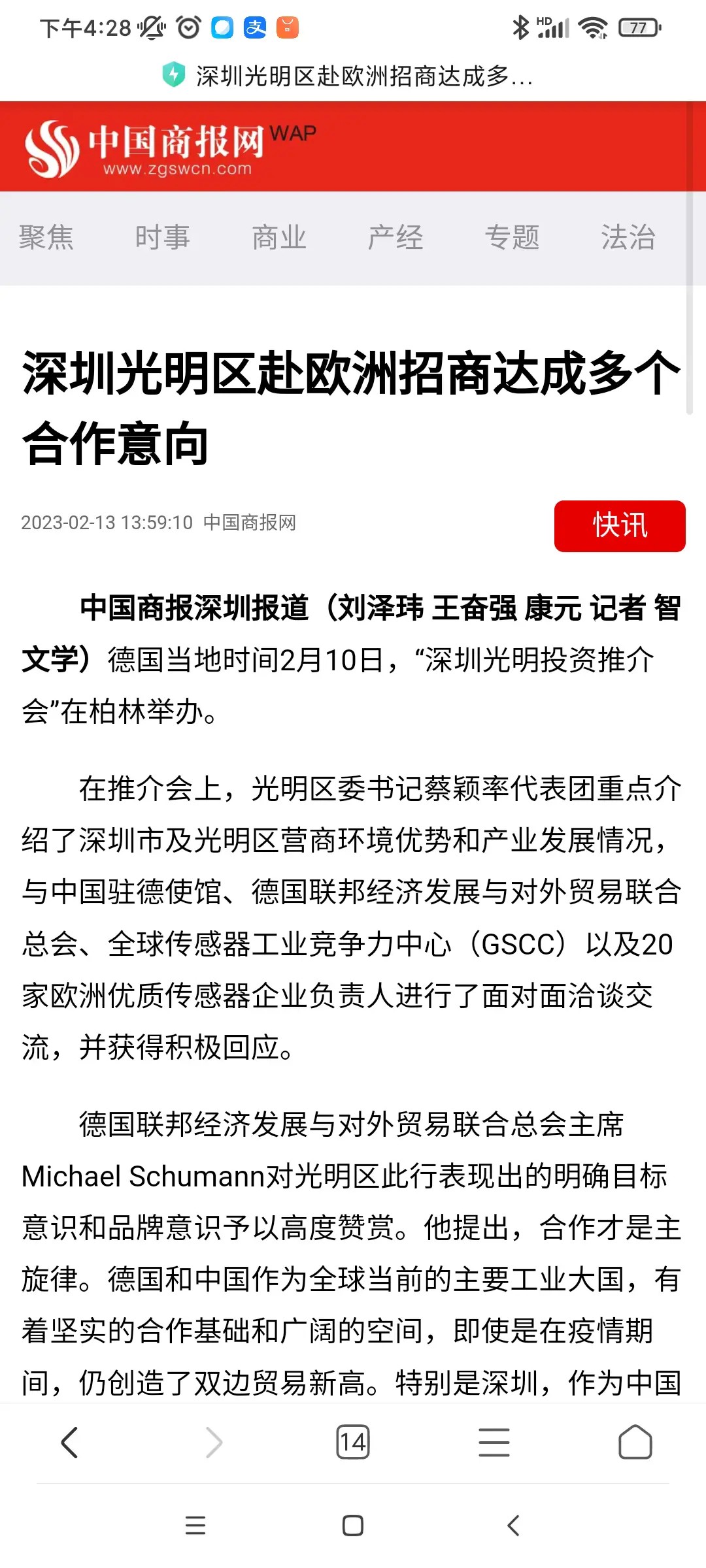706x1568 pixels.
Task: Open system recent apps
Action: [x=195, y=1526]
